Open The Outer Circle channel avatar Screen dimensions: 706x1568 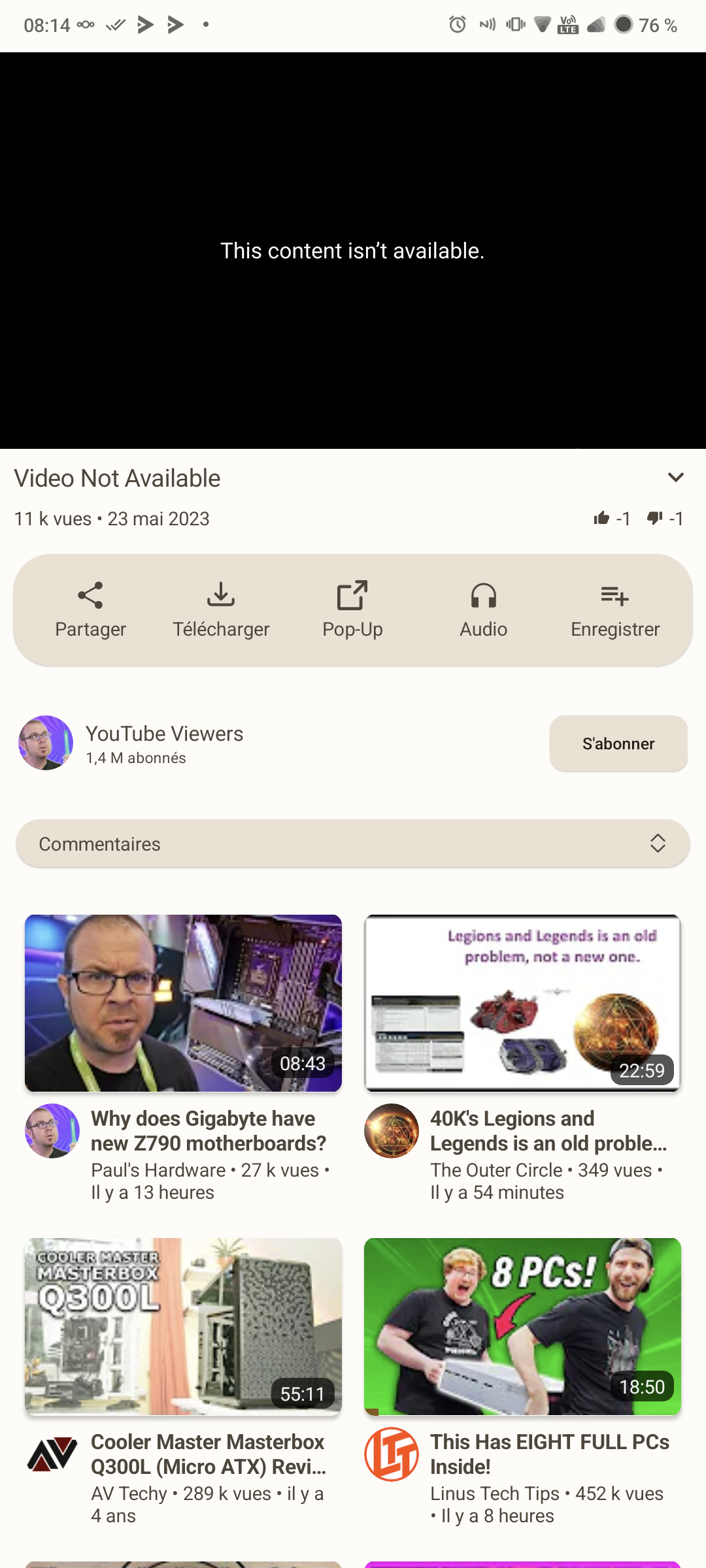coord(391,1131)
